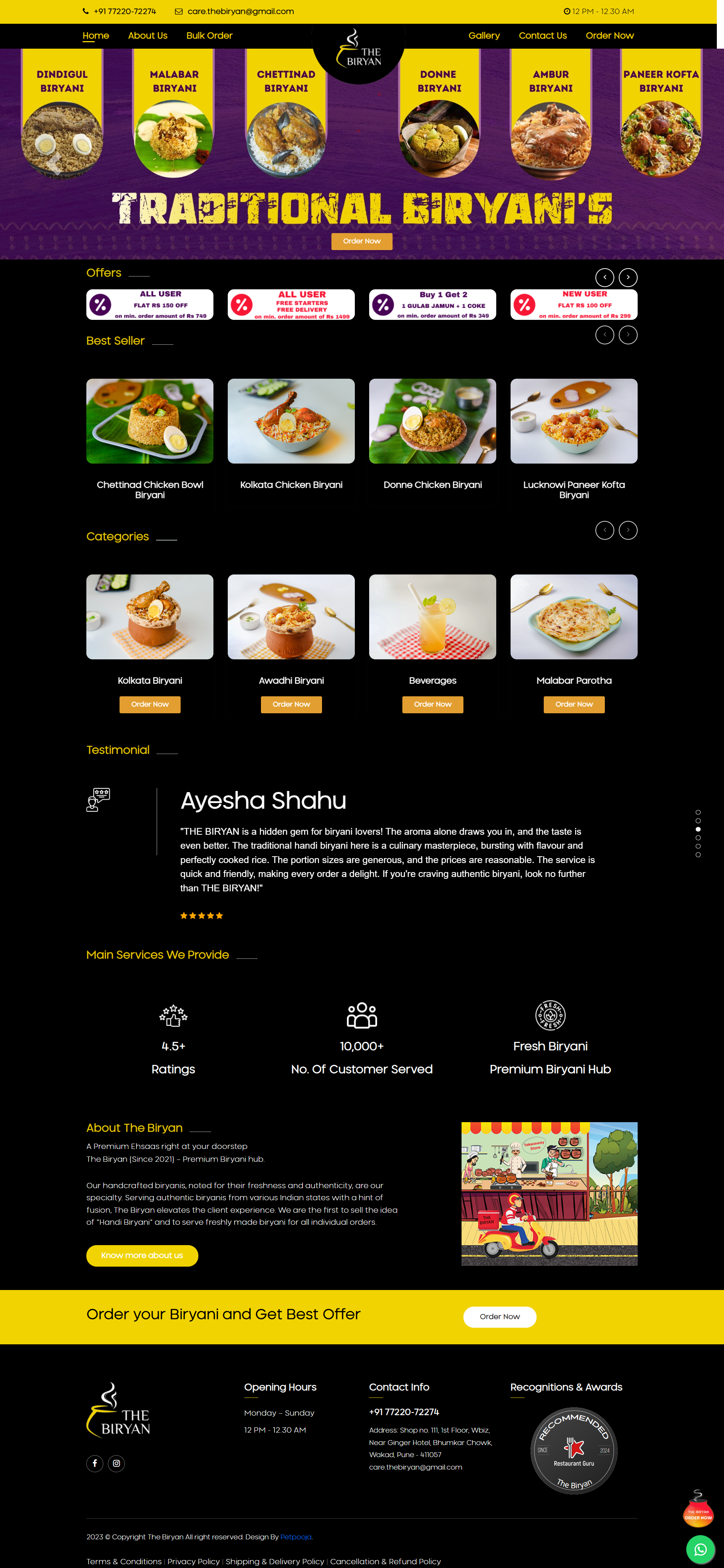
Task: Show next offers with the right arrow
Action: click(628, 277)
